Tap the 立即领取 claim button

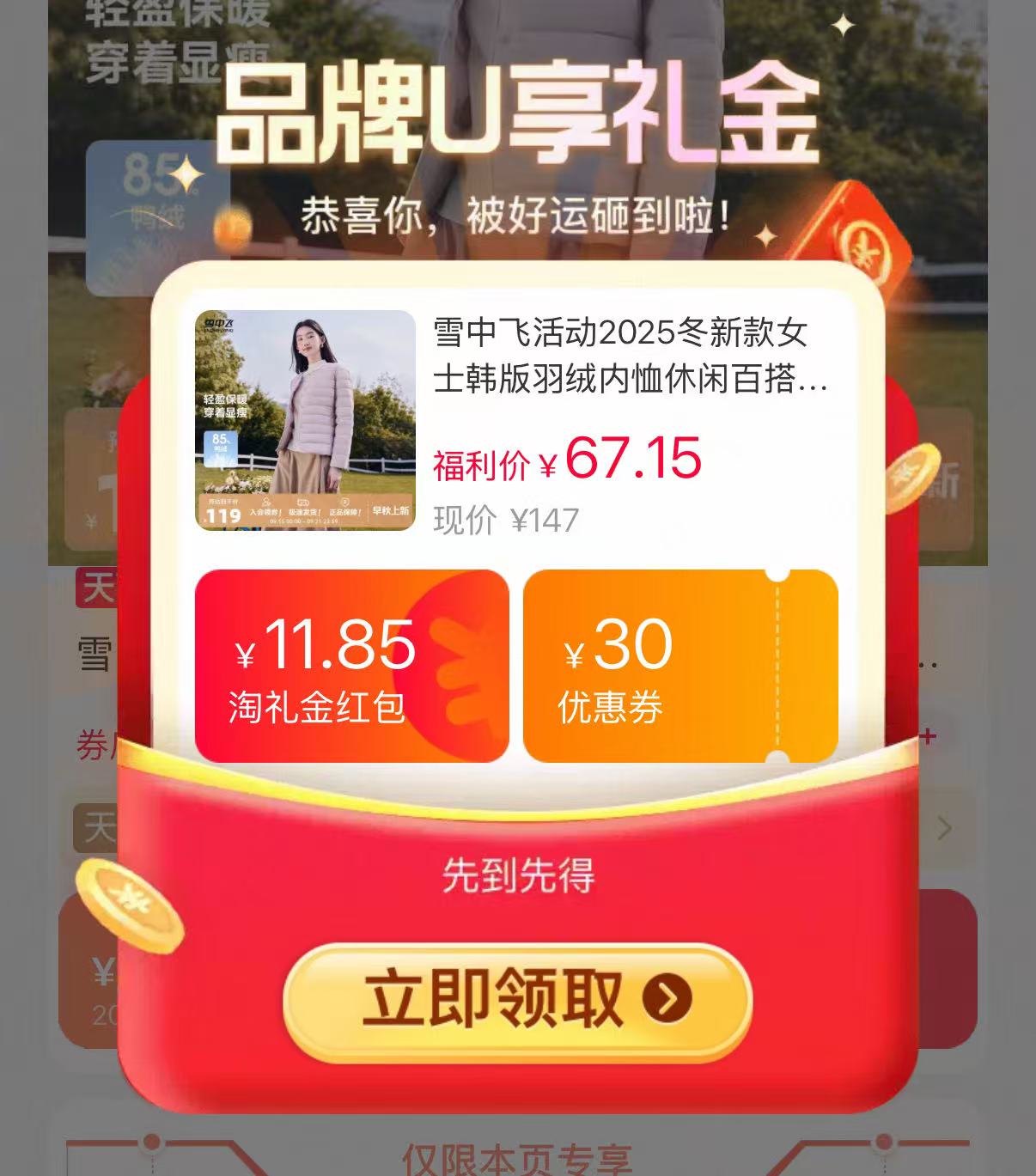(517, 1000)
